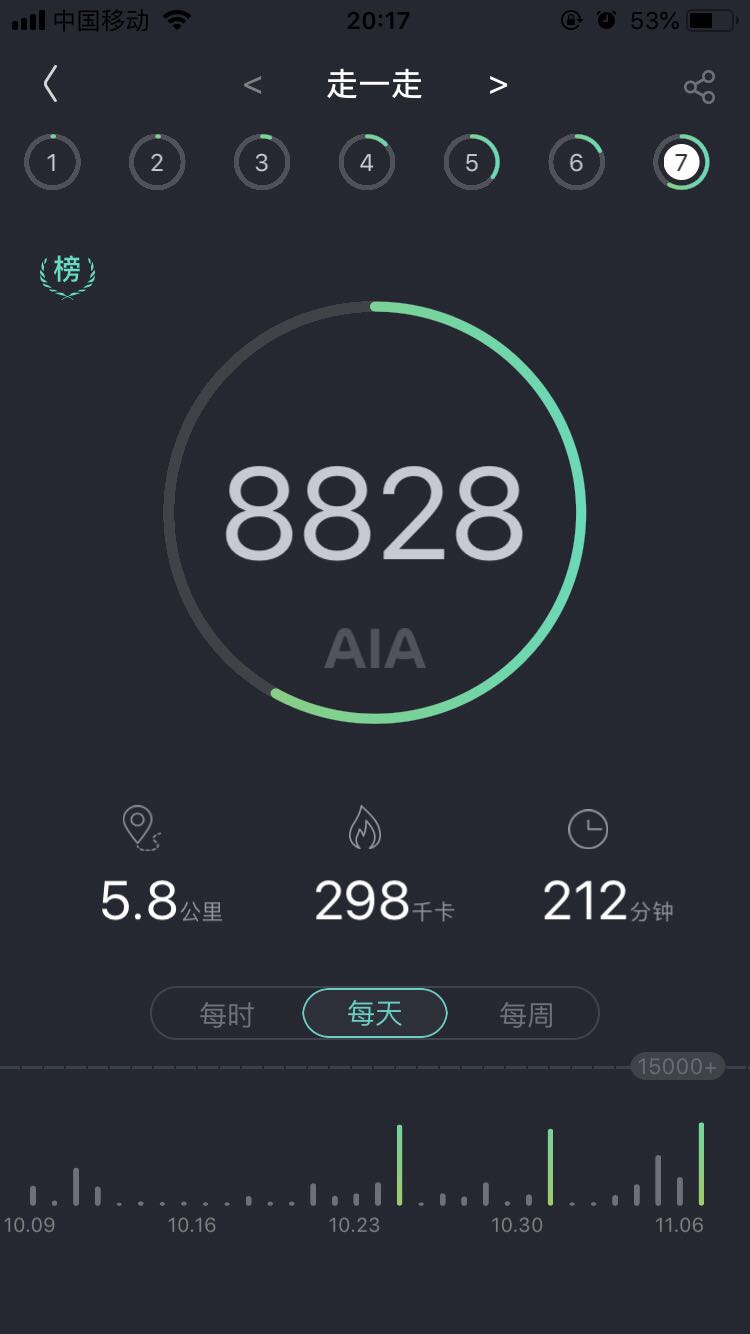Select day 4 circle
750x1334 pixels.
click(x=367, y=162)
